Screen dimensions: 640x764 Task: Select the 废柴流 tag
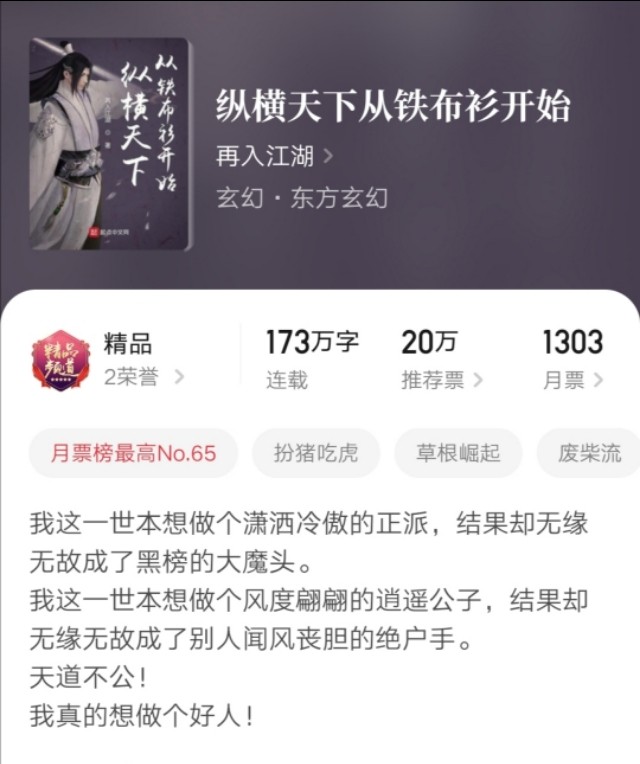tap(590, 453)
